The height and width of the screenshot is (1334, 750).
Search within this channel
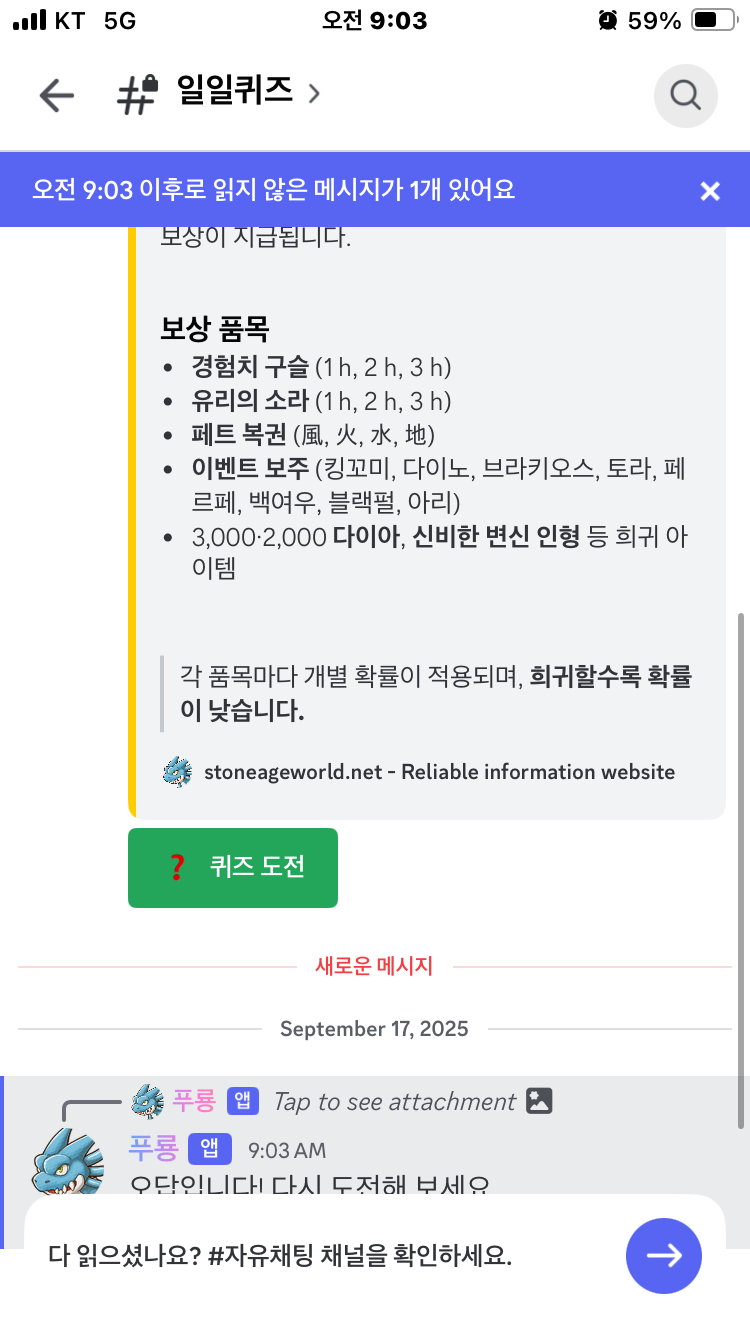tap(685, 96)
